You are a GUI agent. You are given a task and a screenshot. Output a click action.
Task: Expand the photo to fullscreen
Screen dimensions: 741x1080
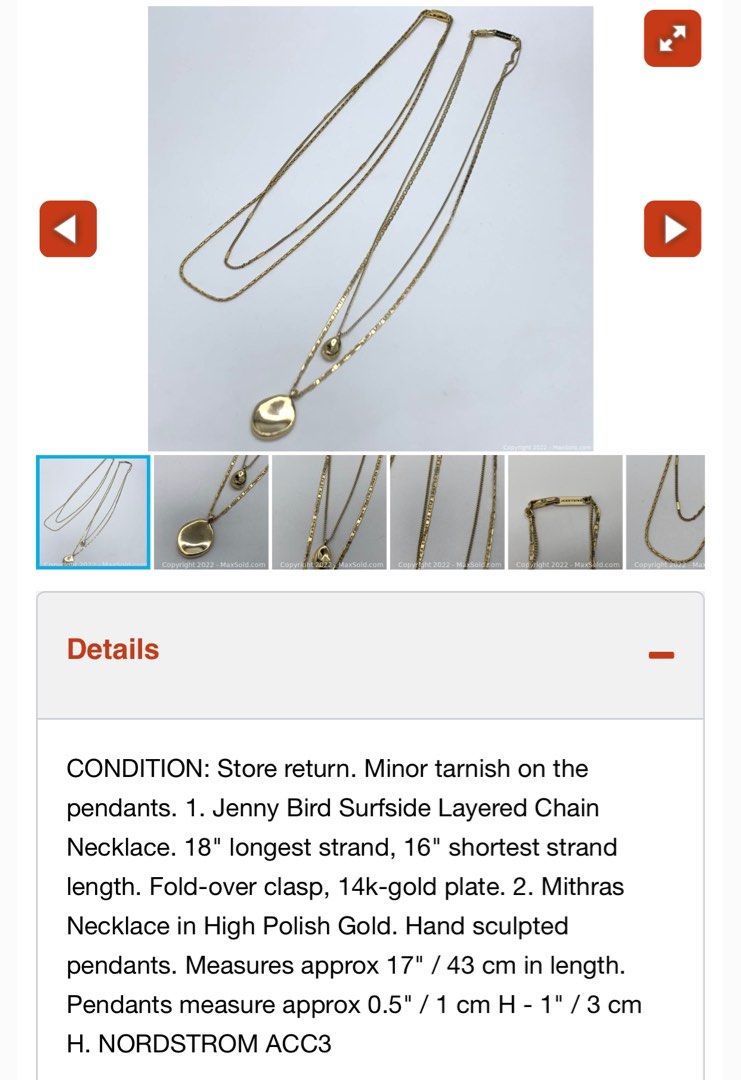click(672, 38)
